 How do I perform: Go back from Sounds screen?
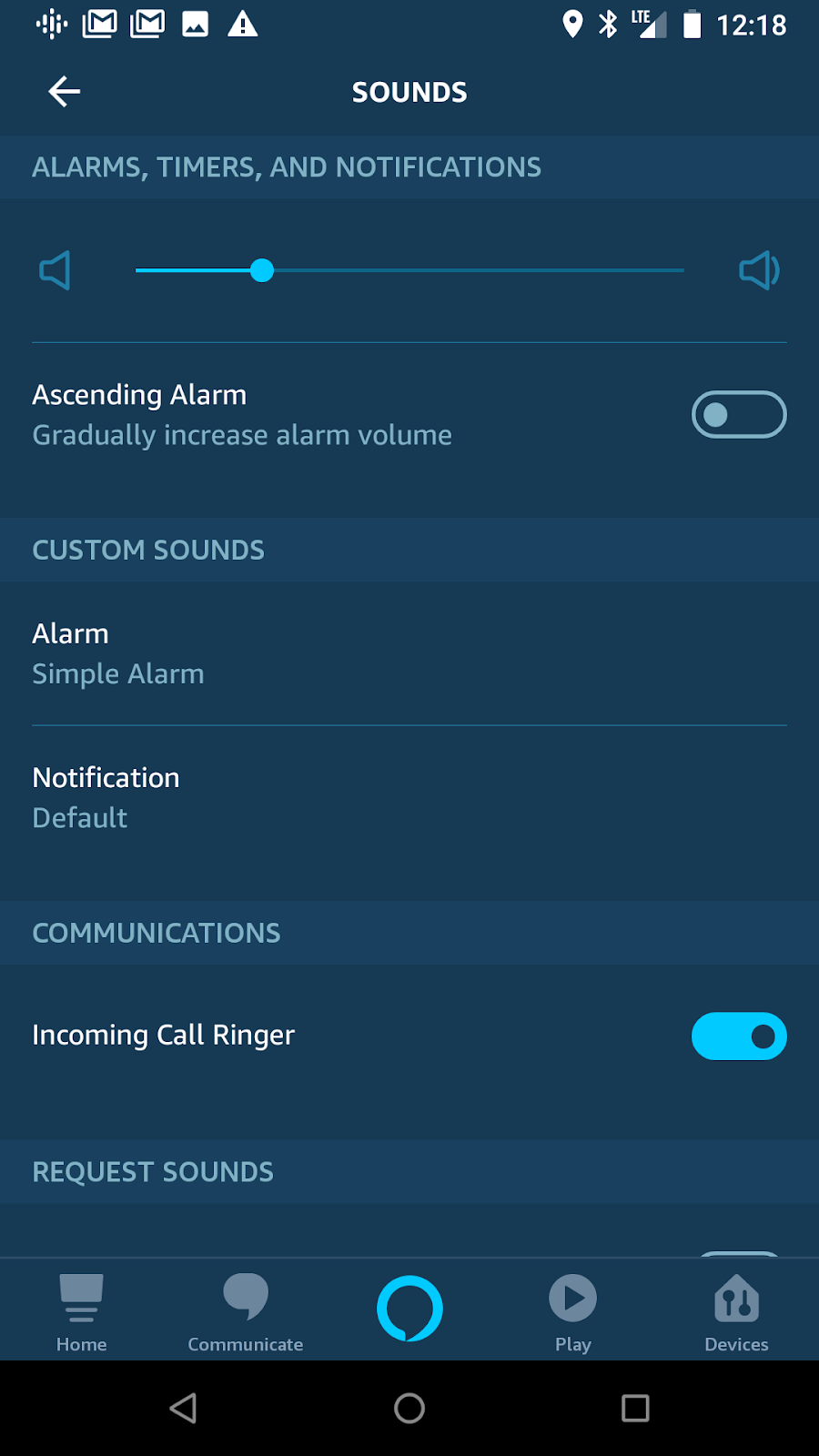(x=64, y=92)
